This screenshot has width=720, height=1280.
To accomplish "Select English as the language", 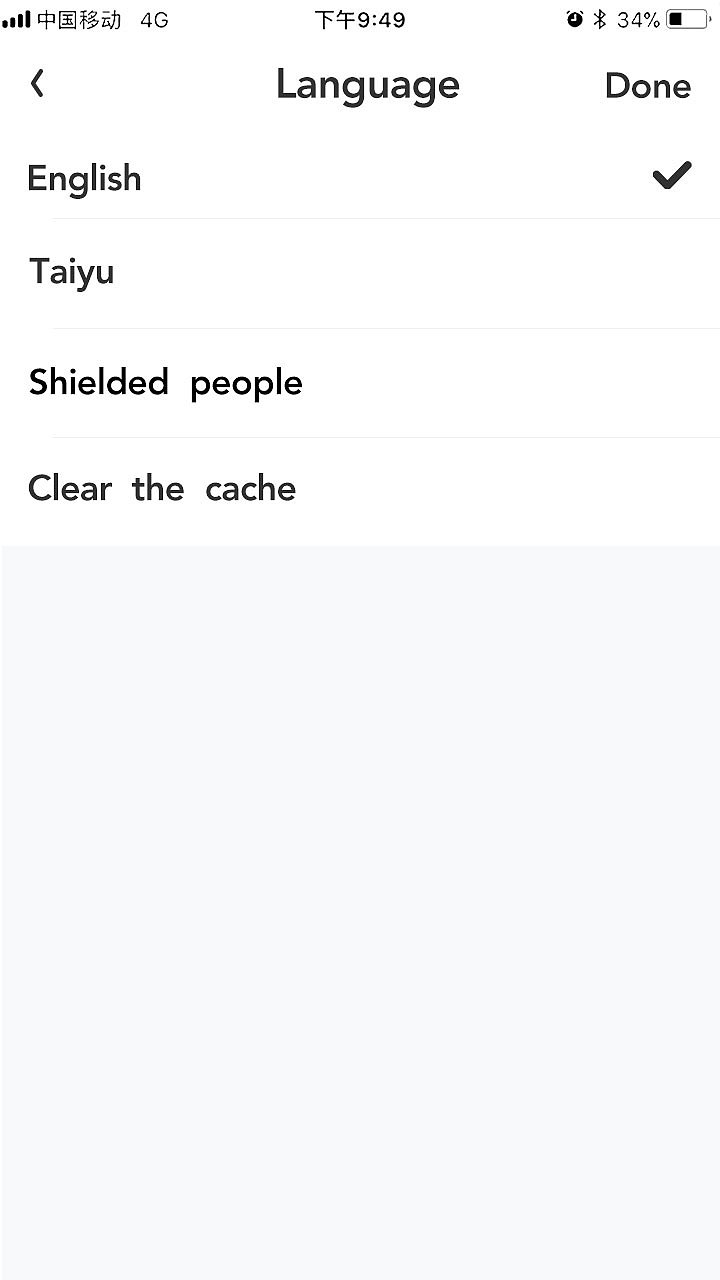I will pos(360,178).
